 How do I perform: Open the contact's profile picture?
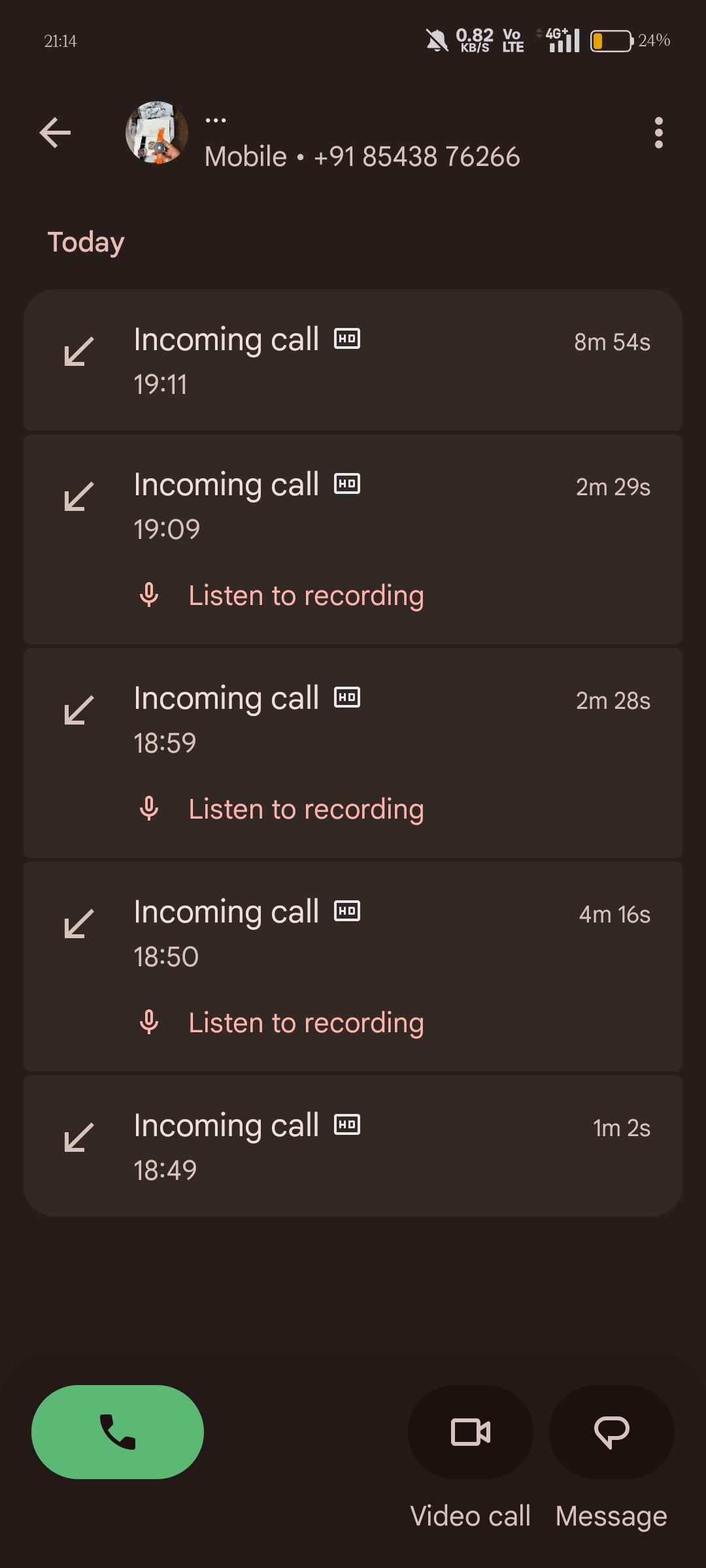(157, 133)
